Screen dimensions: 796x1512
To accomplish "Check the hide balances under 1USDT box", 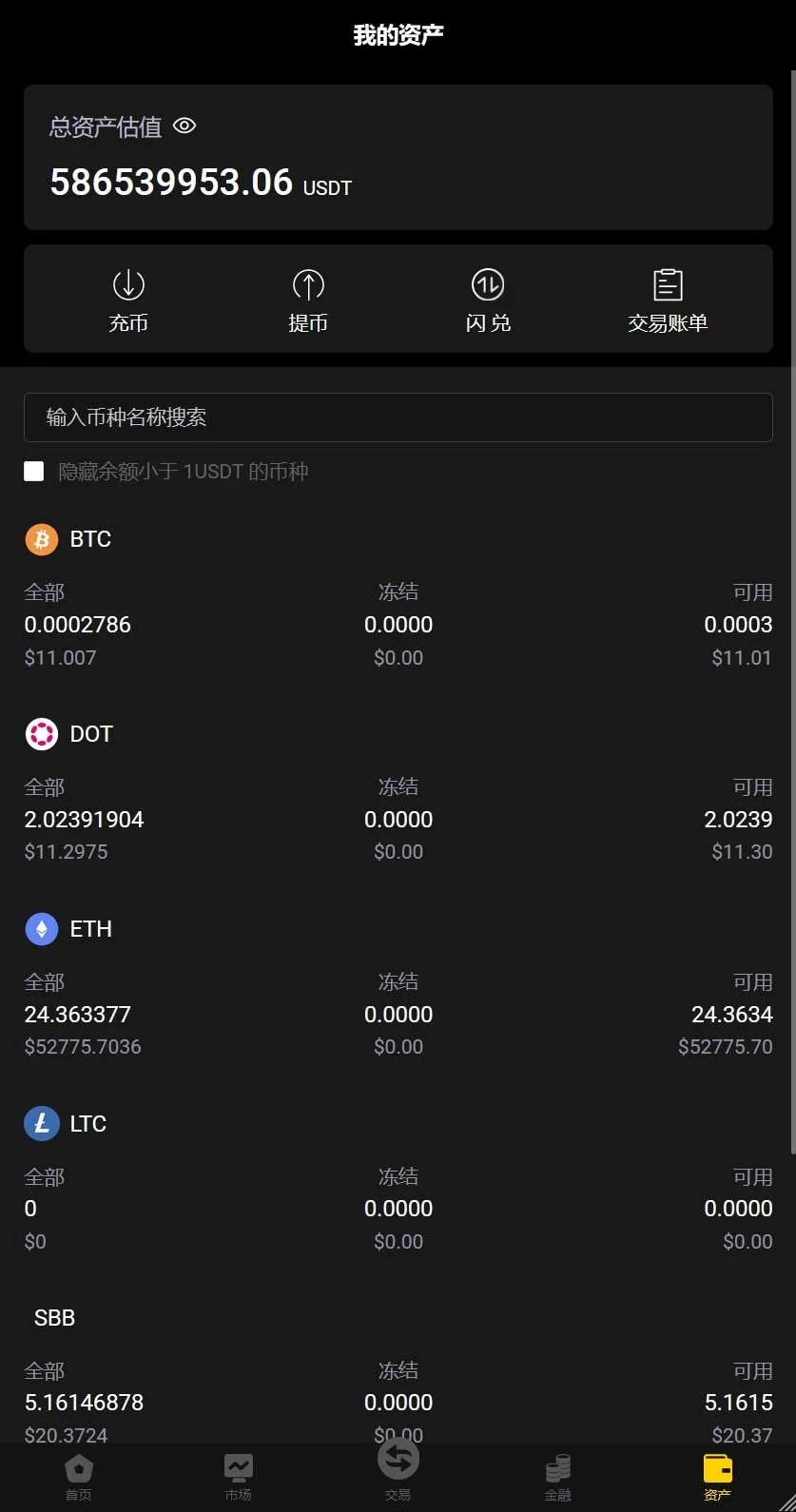I will (x=34, y=472).
